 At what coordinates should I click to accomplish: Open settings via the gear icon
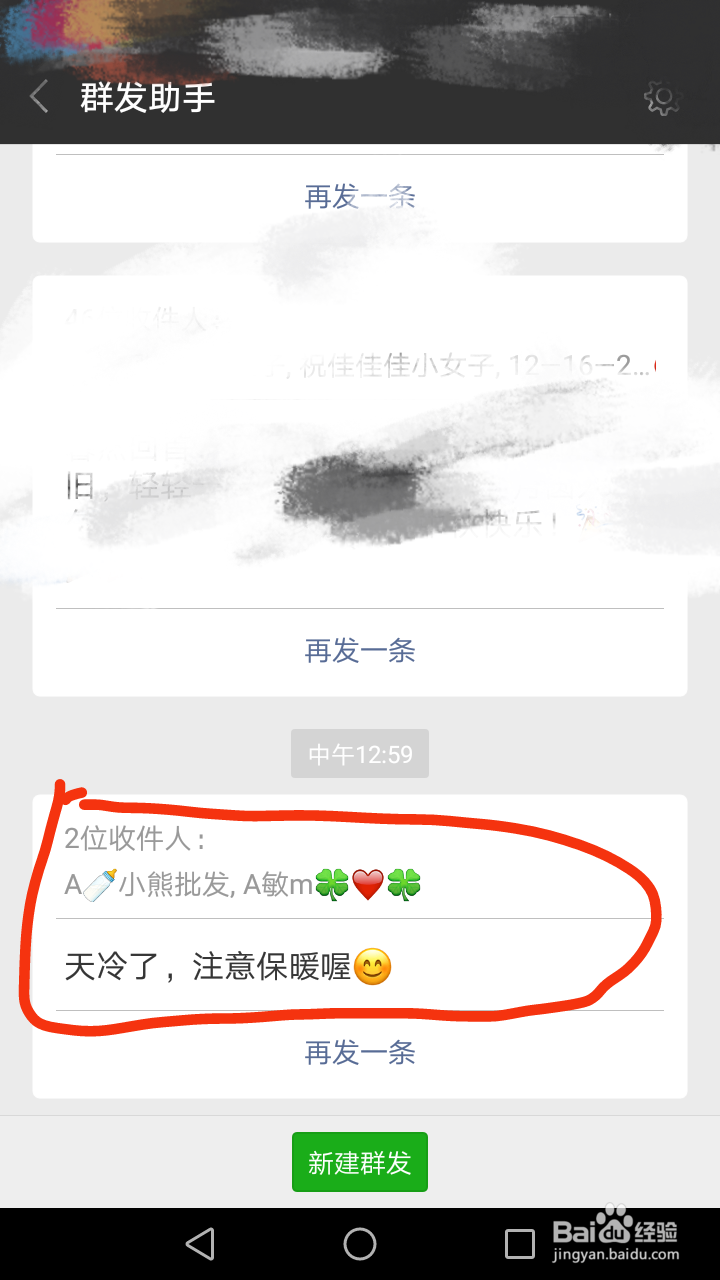(663, 96)
